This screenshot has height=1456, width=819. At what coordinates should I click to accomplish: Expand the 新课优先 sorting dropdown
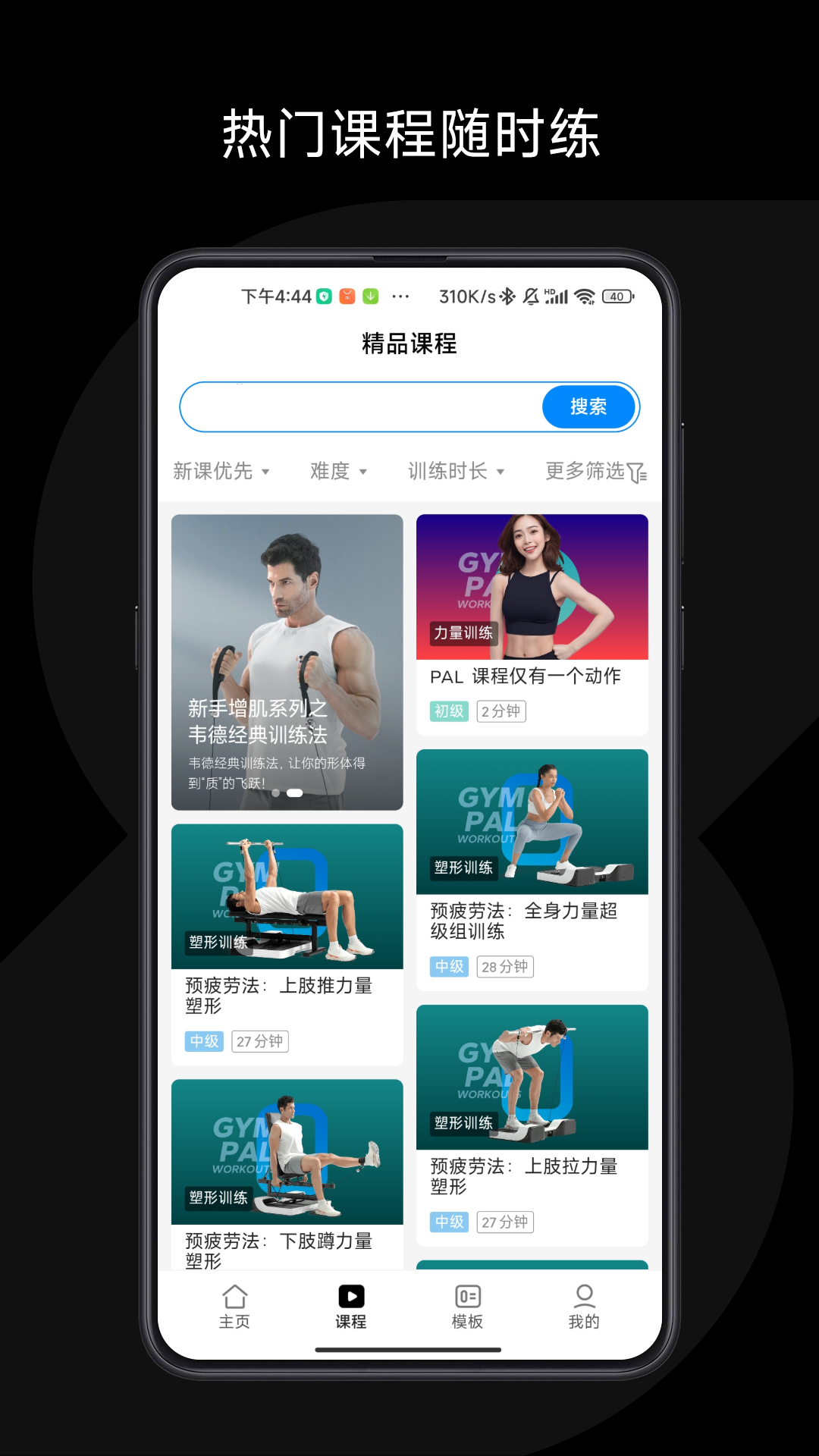tap(220, 471)
